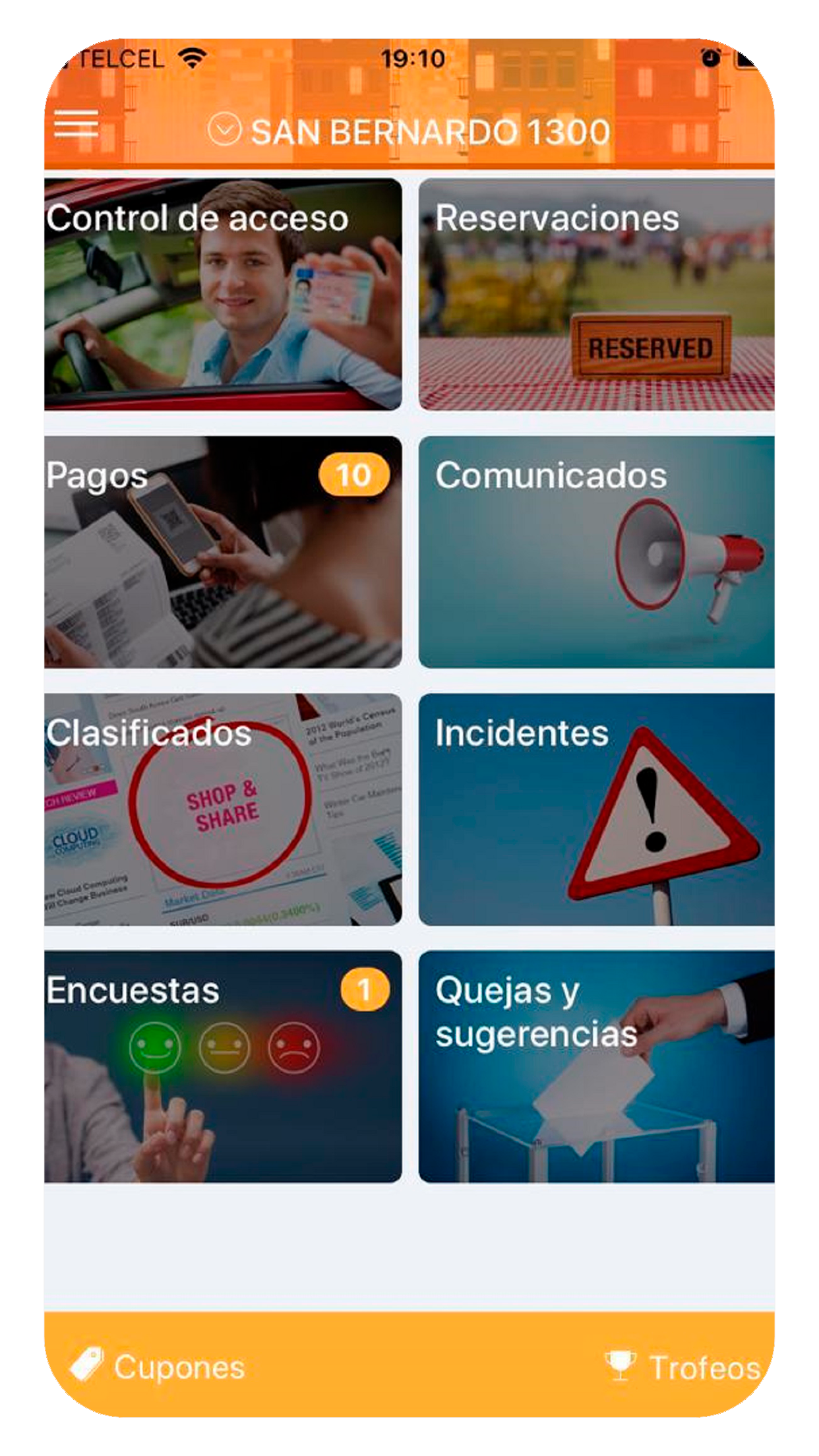Open the hamburger menu
Viewport: 819px width, 1456px height.
click(76, 124)
